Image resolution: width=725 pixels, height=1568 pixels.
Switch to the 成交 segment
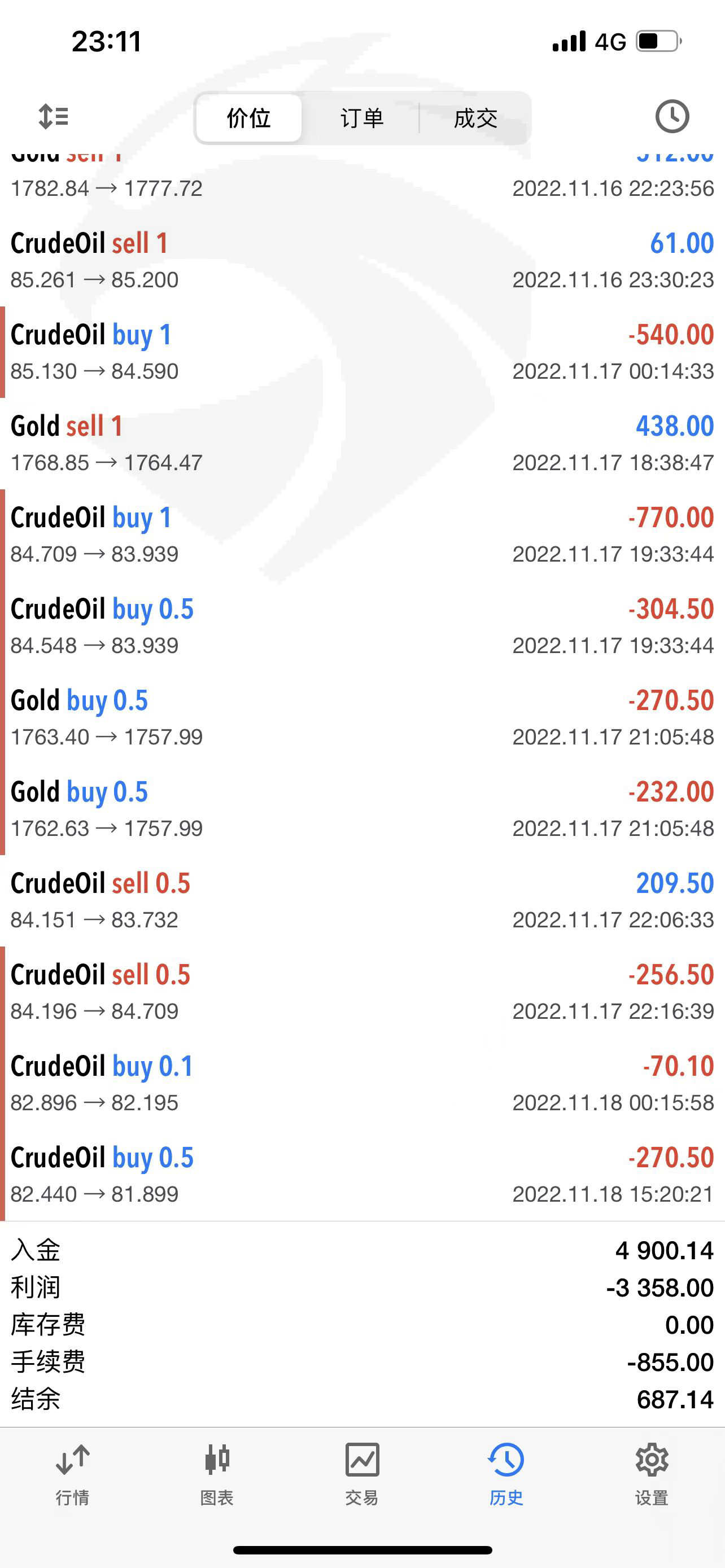[x=475, y=118]
